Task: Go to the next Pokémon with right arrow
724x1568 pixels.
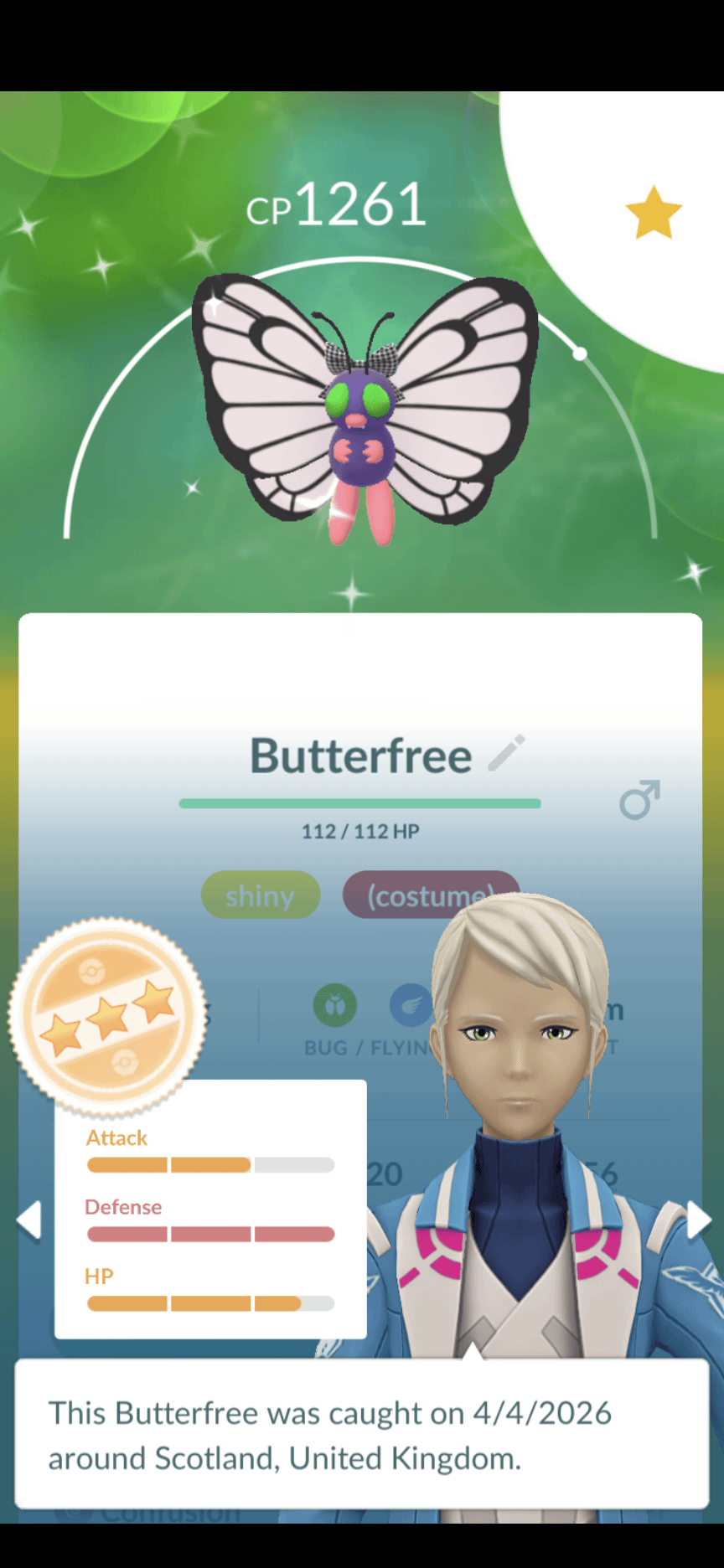Action: 698,1220
